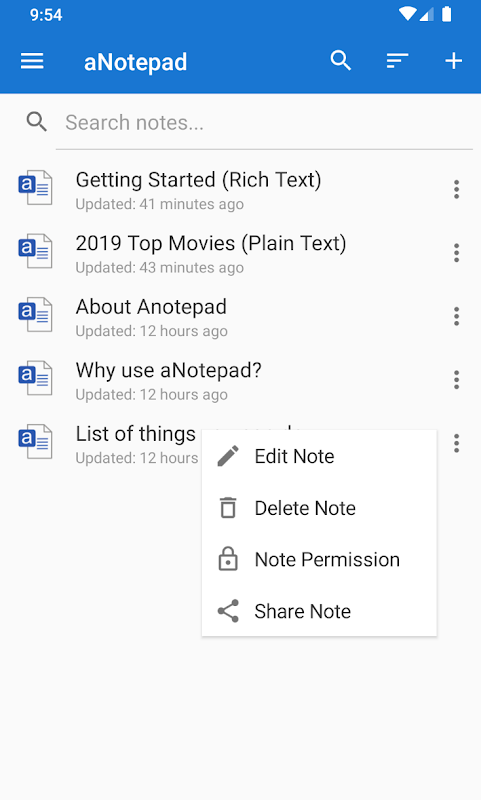
Task: Open the hamburger navigation drawer
Action: (32, 61)
